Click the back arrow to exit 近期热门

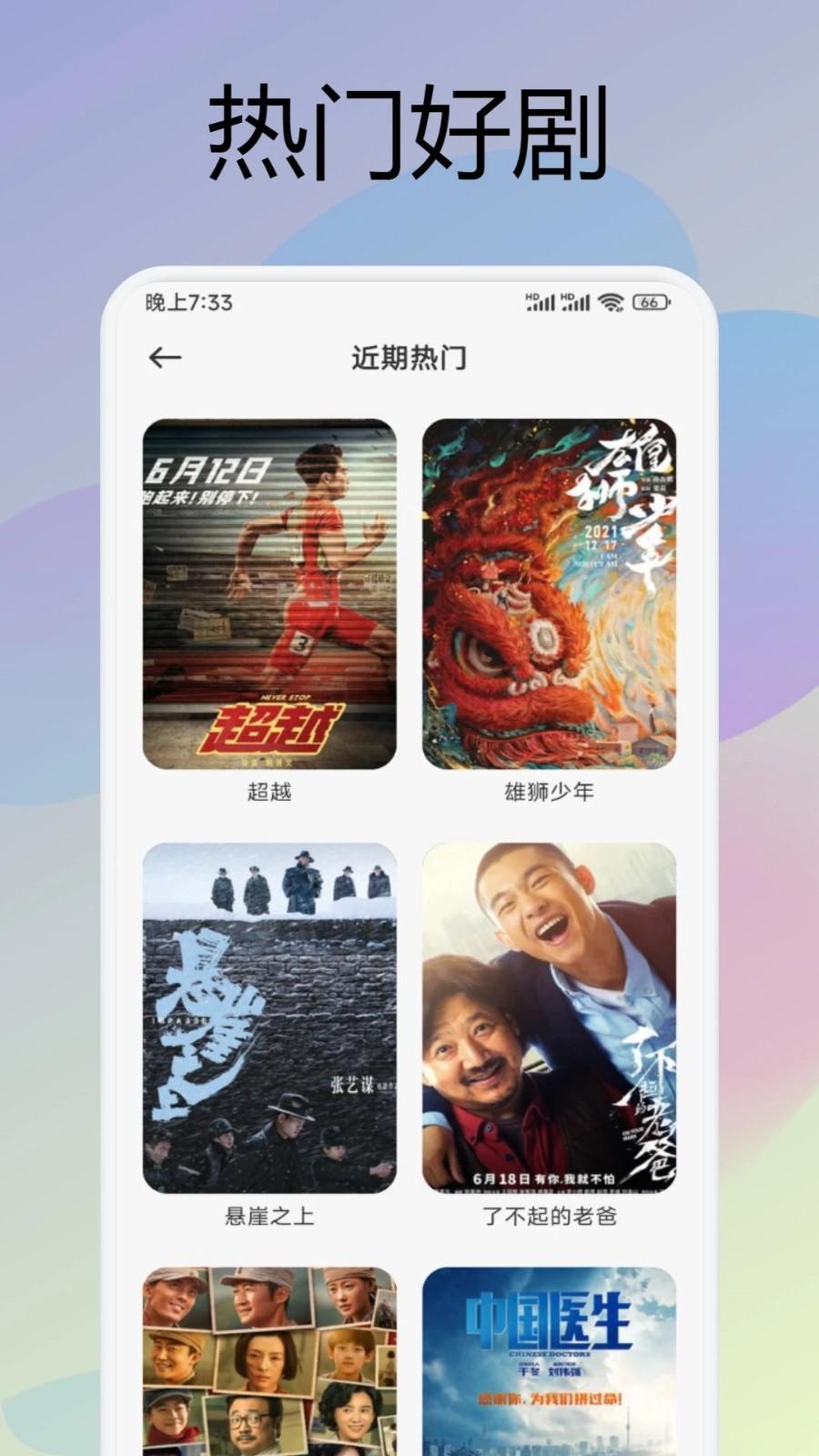click(x=164, y=356)
